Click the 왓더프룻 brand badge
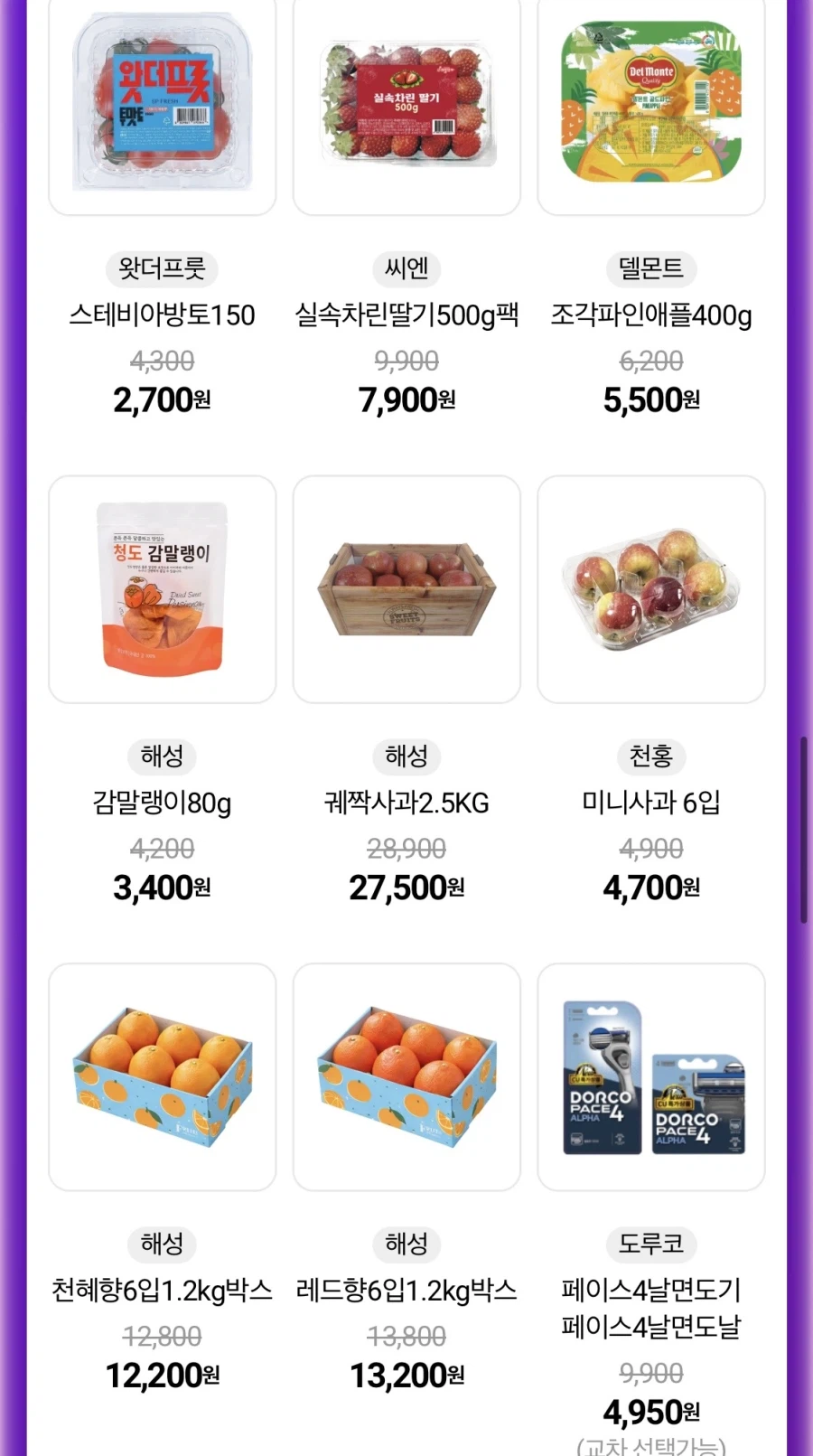The width and height of the screenshot is (813, 1456). tap(163, 268)
